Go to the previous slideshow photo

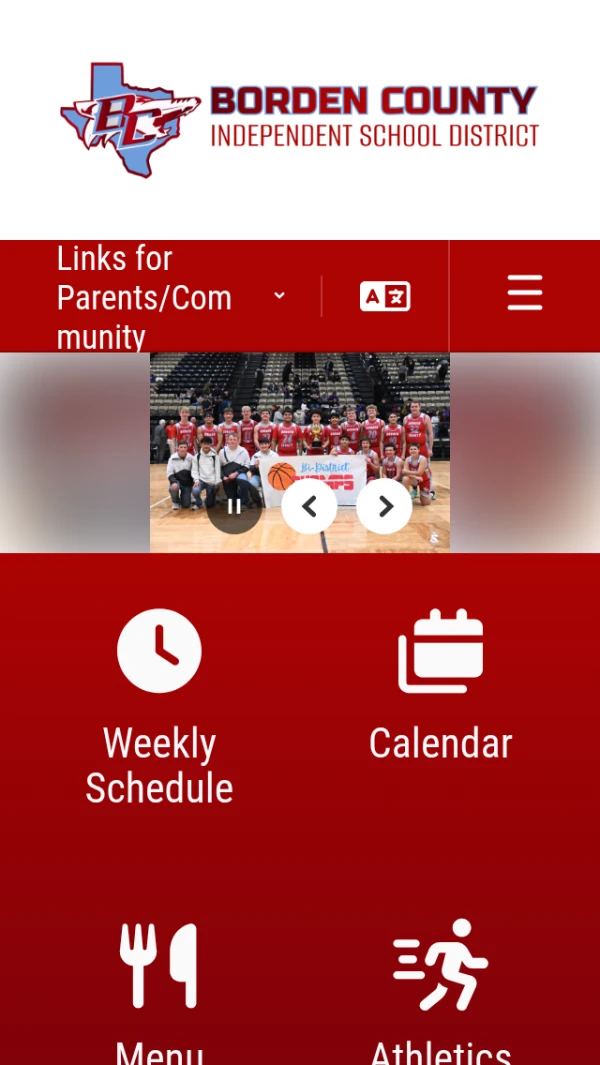click(x=309, y=507)
